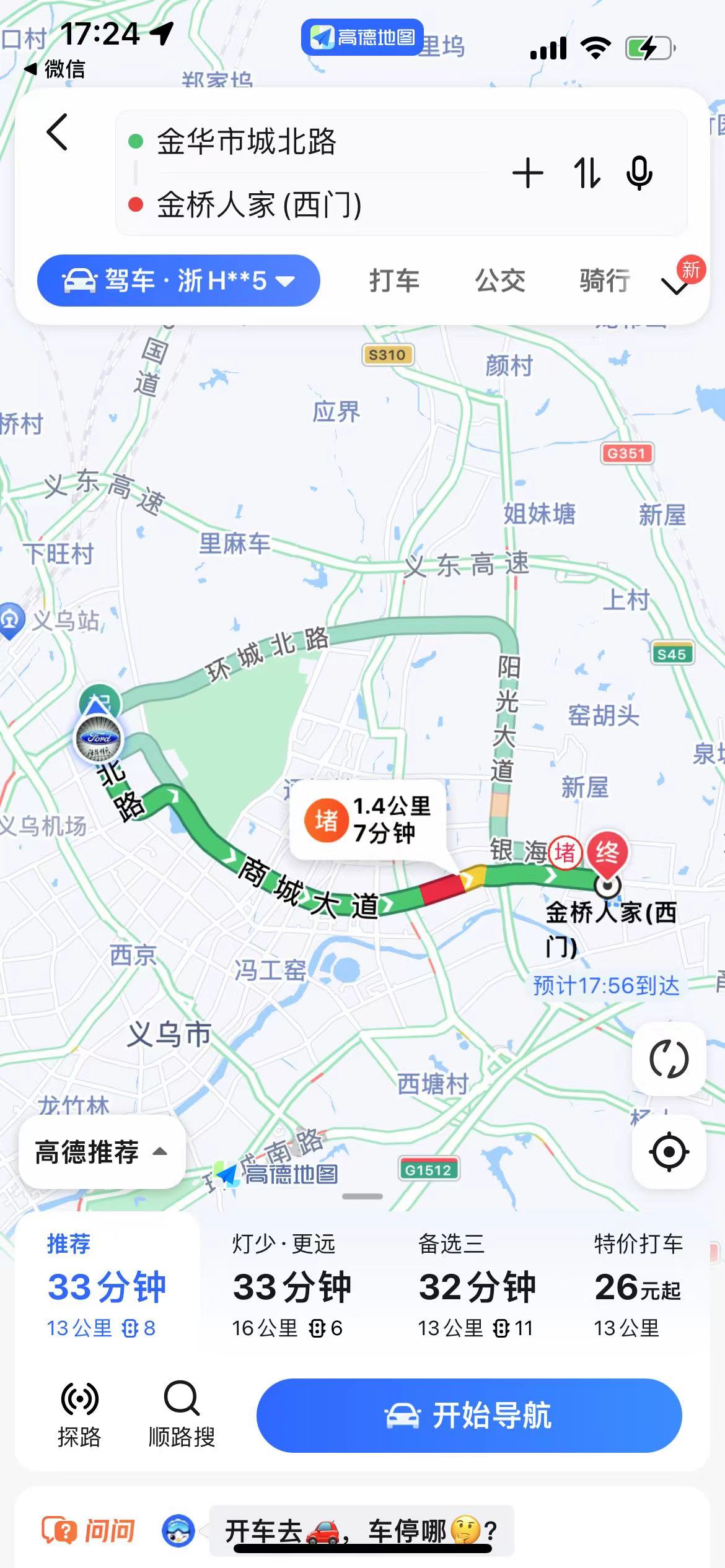Open 顺路搜 along-route search
The image size is (725, 1568).
pyautogui.click(x=182, y=1416)
